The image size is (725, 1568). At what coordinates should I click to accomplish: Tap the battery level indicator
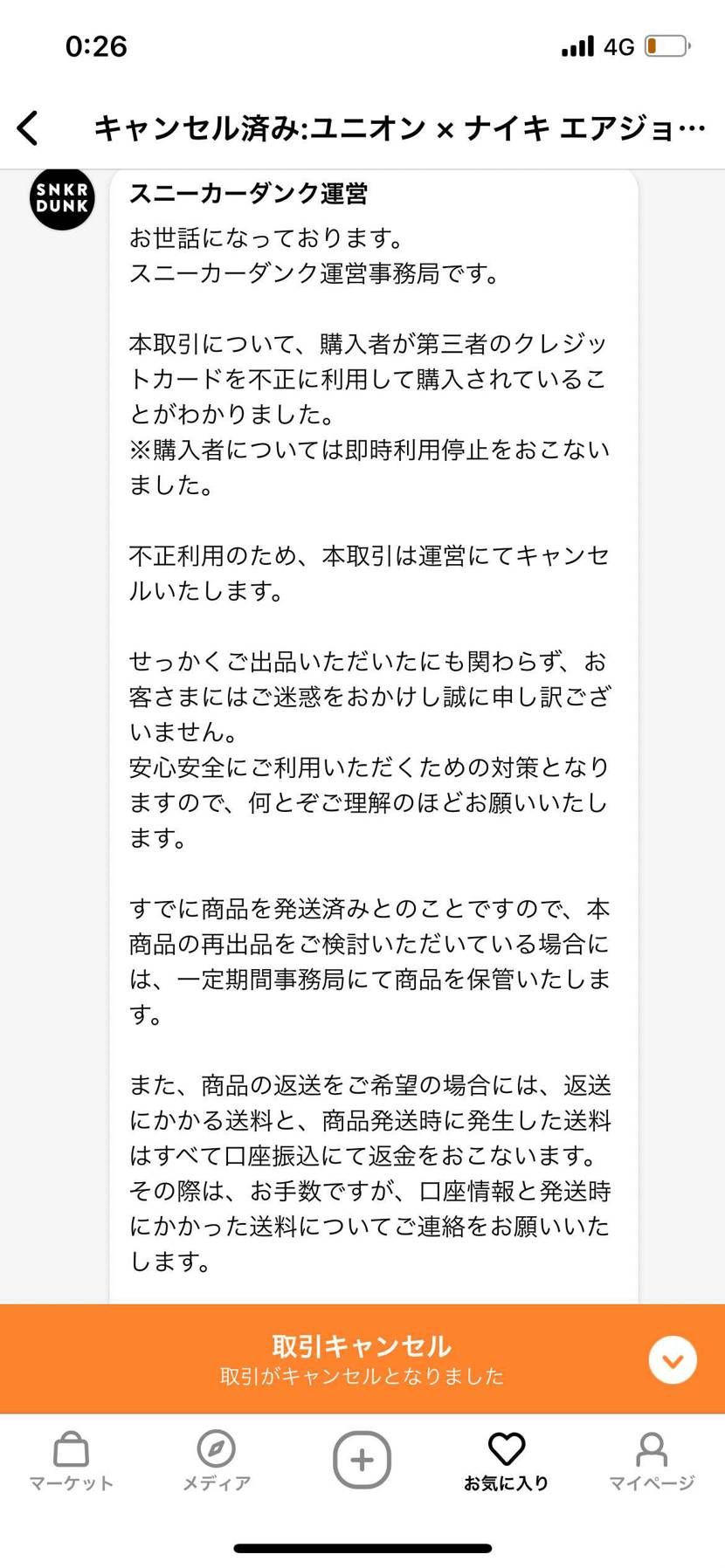point(666,45)
